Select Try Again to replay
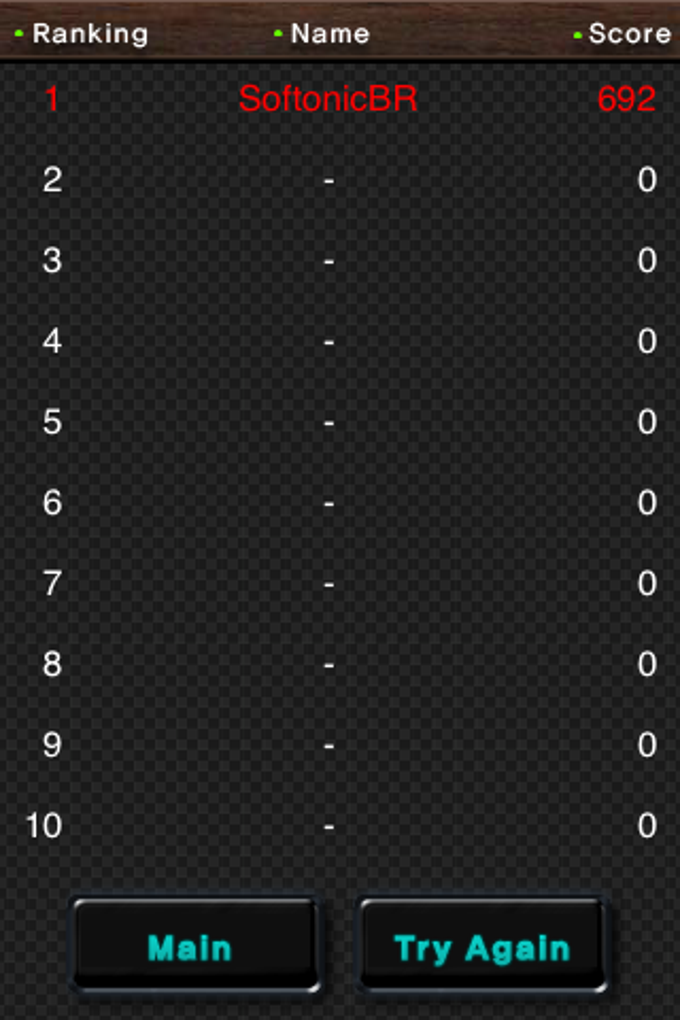 482,946
